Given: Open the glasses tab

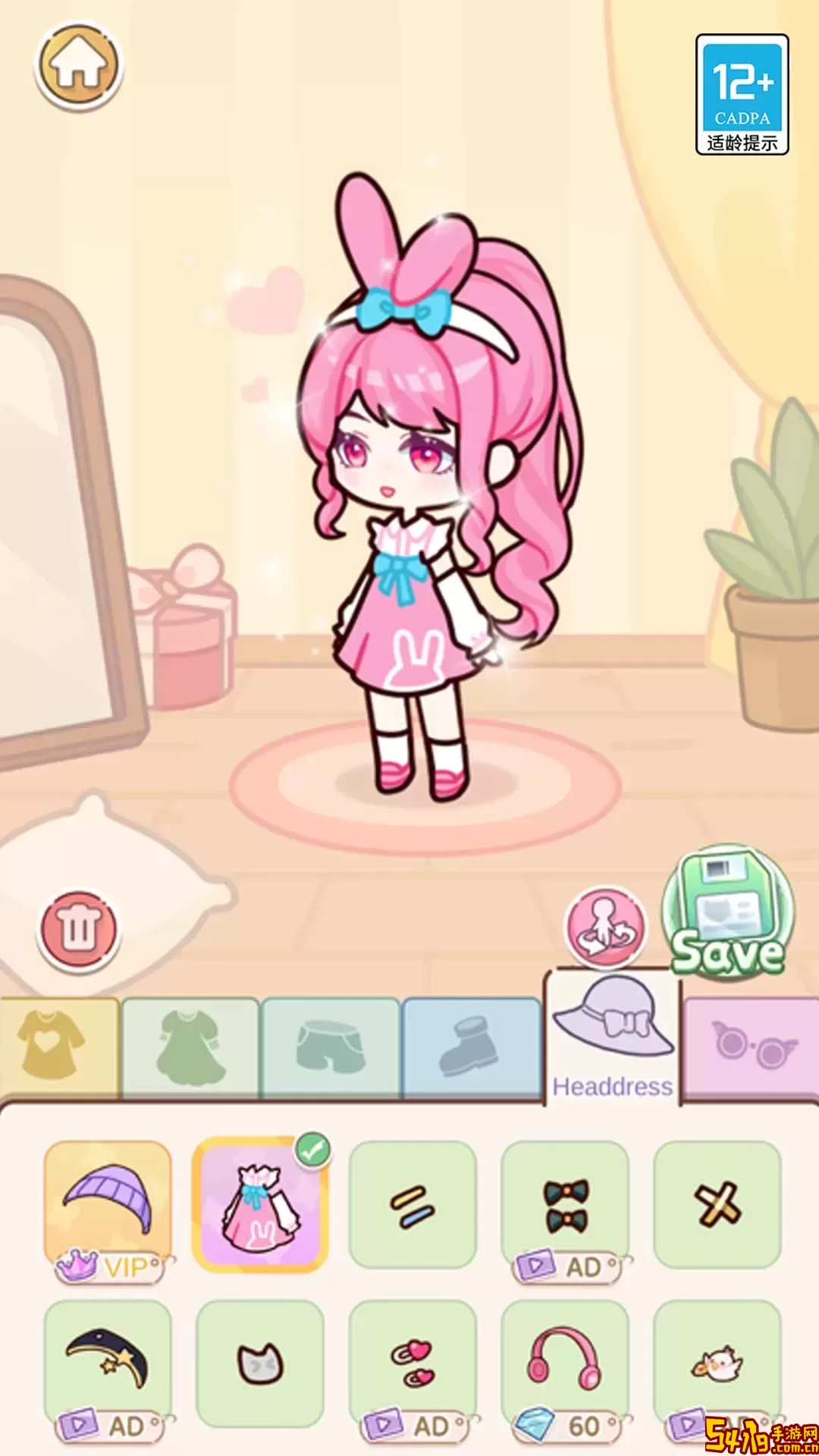Looking at the screenshot, I should coord(752,1046).
